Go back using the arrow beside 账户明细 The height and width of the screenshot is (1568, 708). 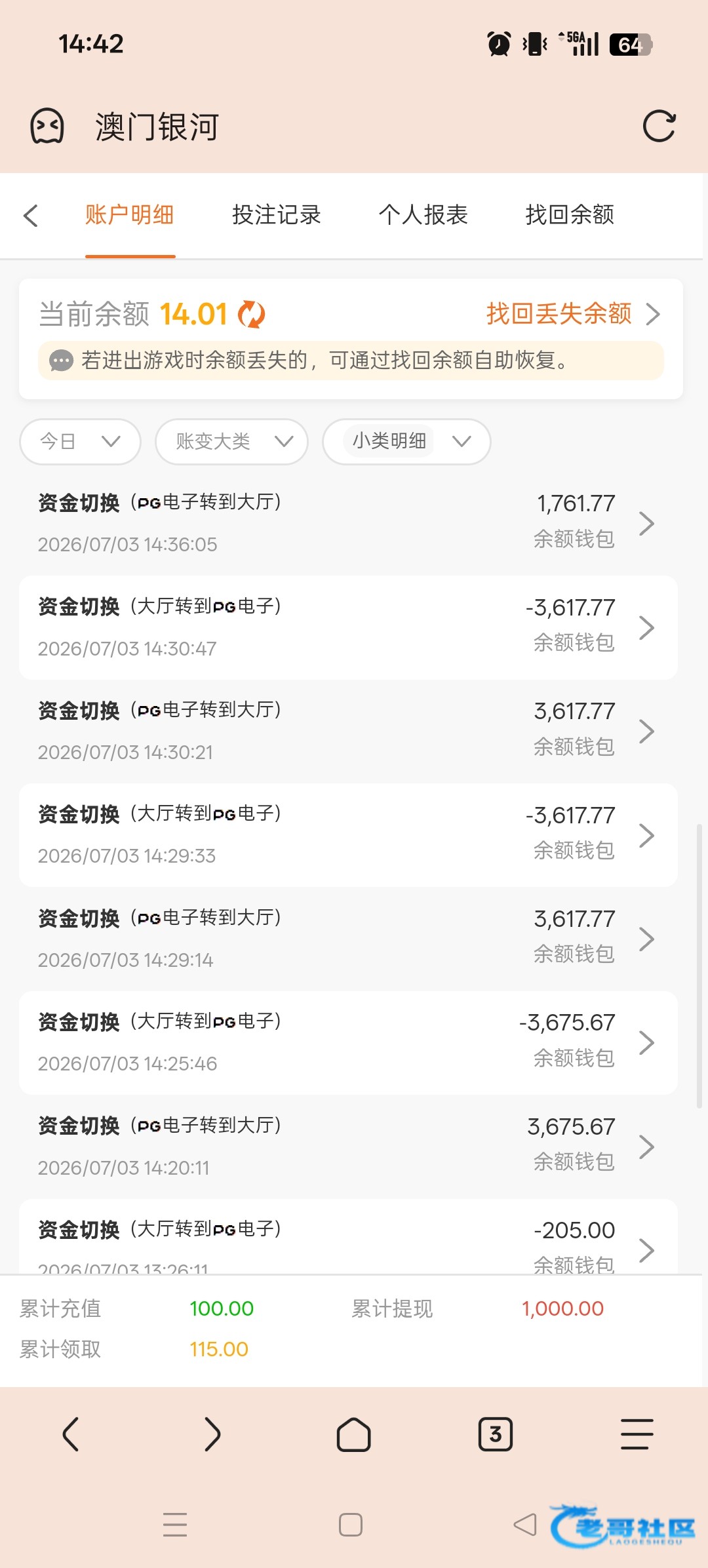coord(31,216)
